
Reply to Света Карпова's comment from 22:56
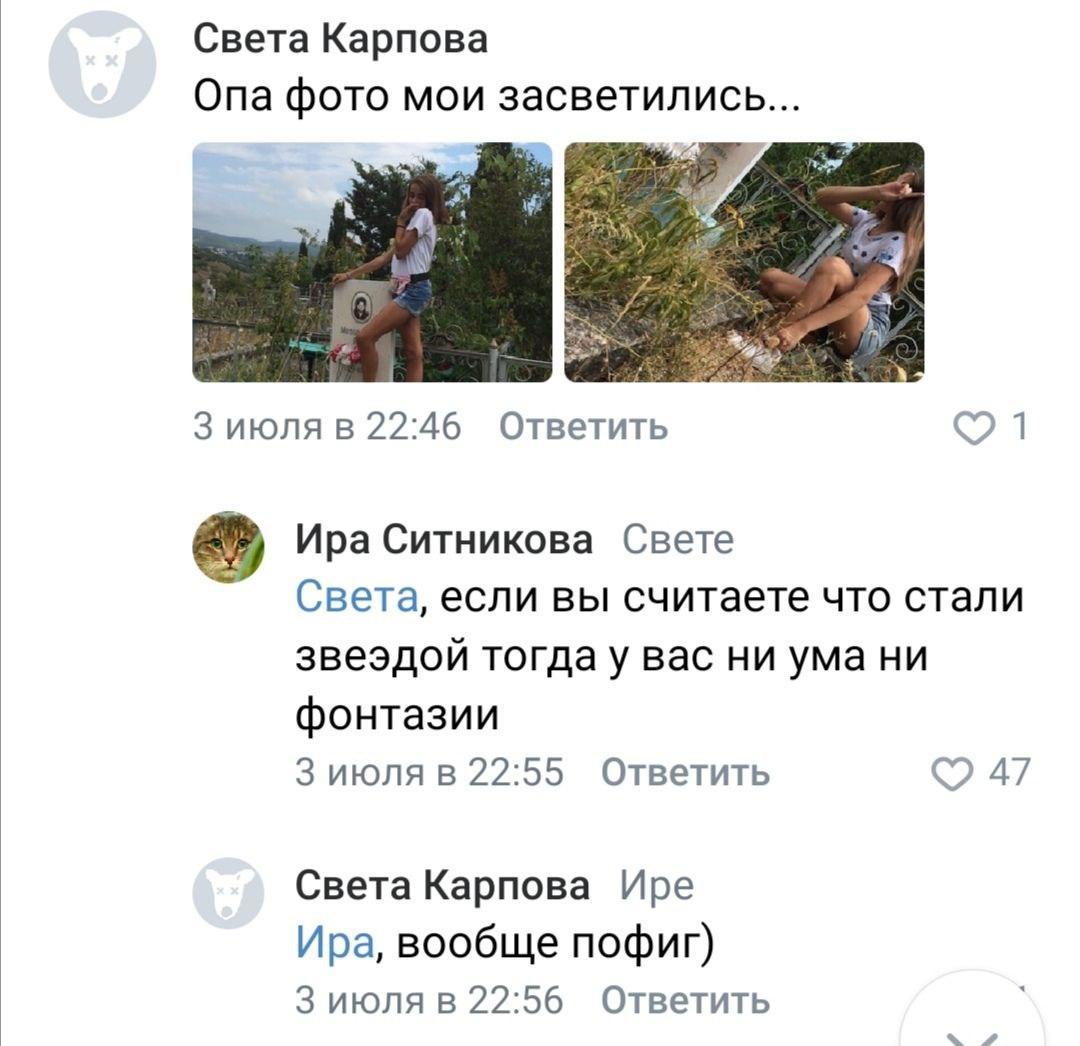tap(685, 1000)
